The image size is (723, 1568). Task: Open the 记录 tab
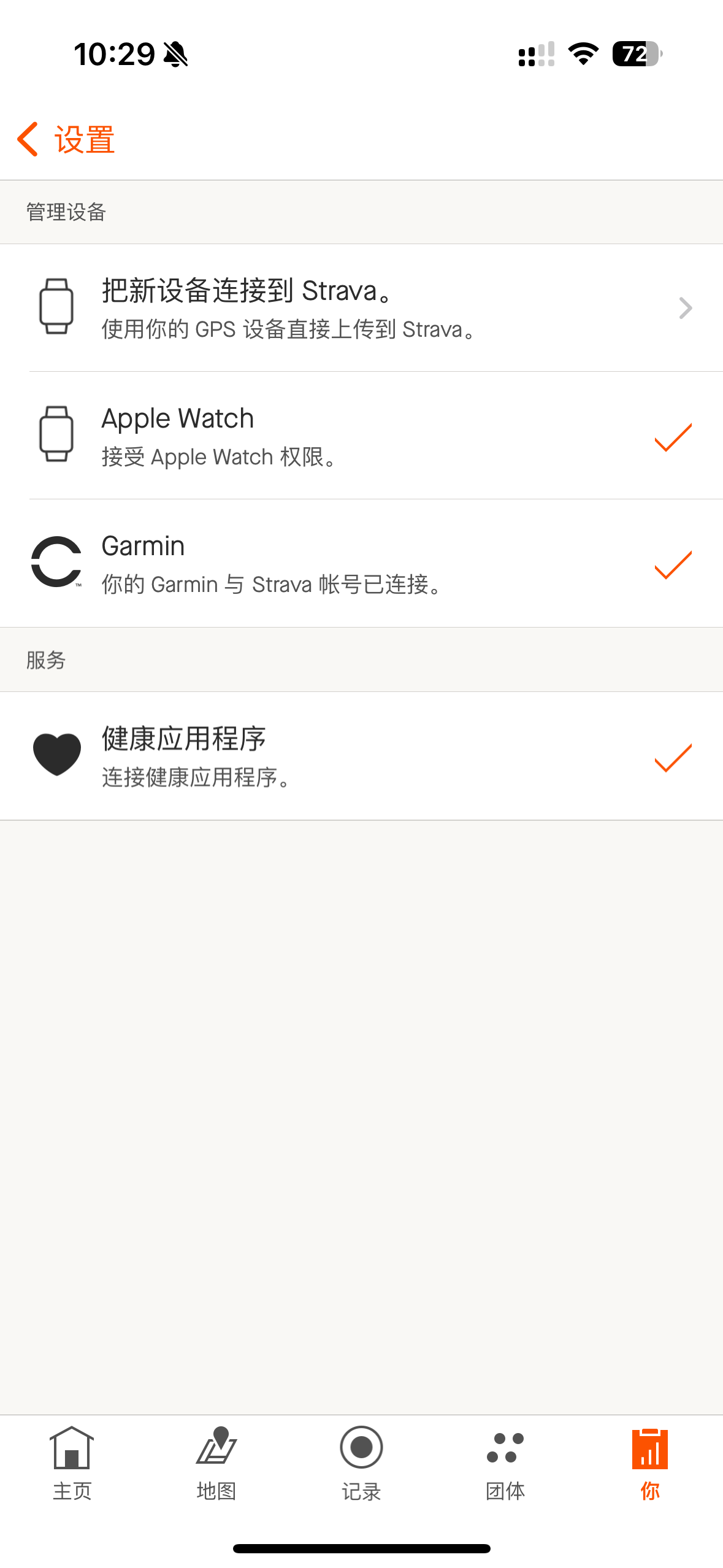(361, 1463)
